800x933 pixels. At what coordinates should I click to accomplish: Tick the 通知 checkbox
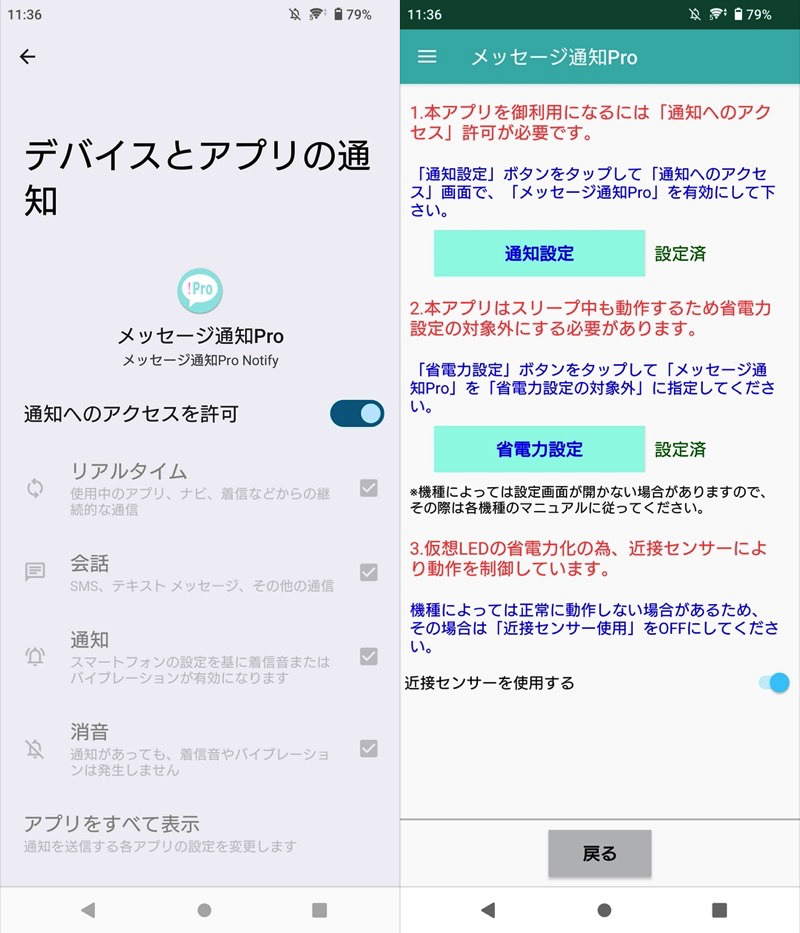368,656
